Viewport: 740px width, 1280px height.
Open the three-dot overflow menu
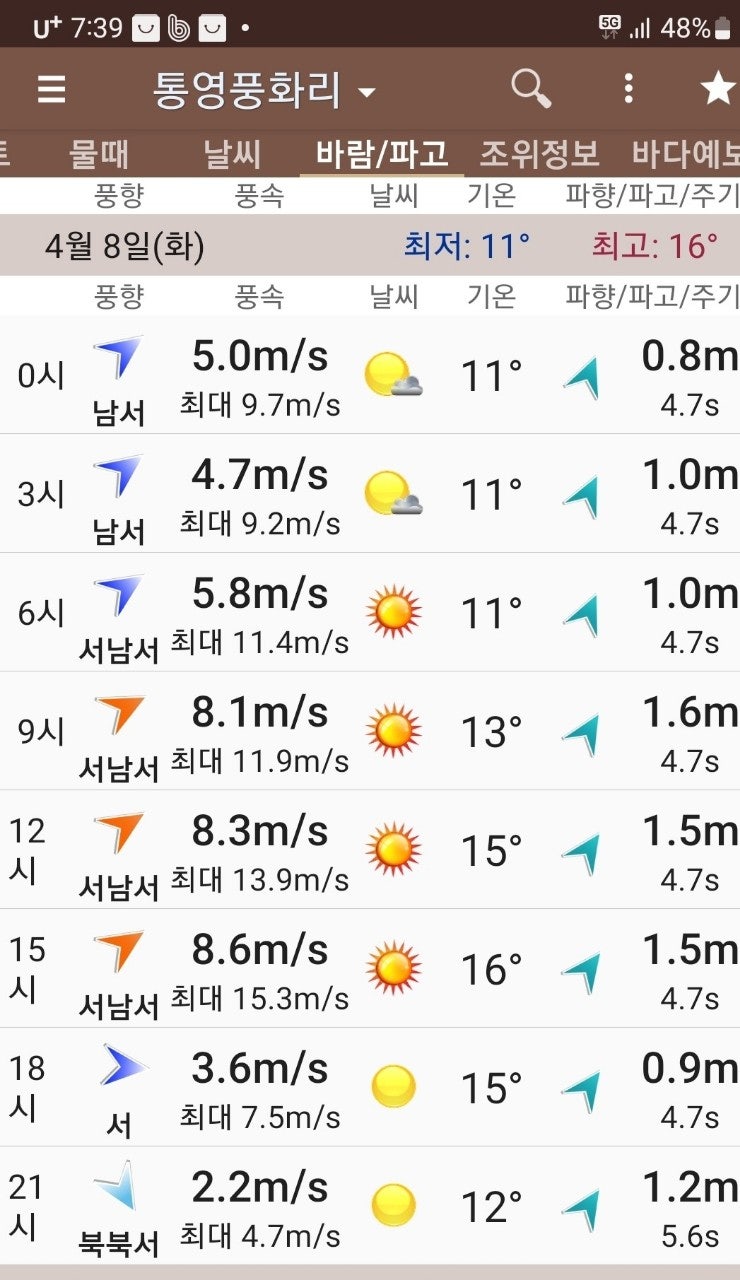(x=628, y=88)
